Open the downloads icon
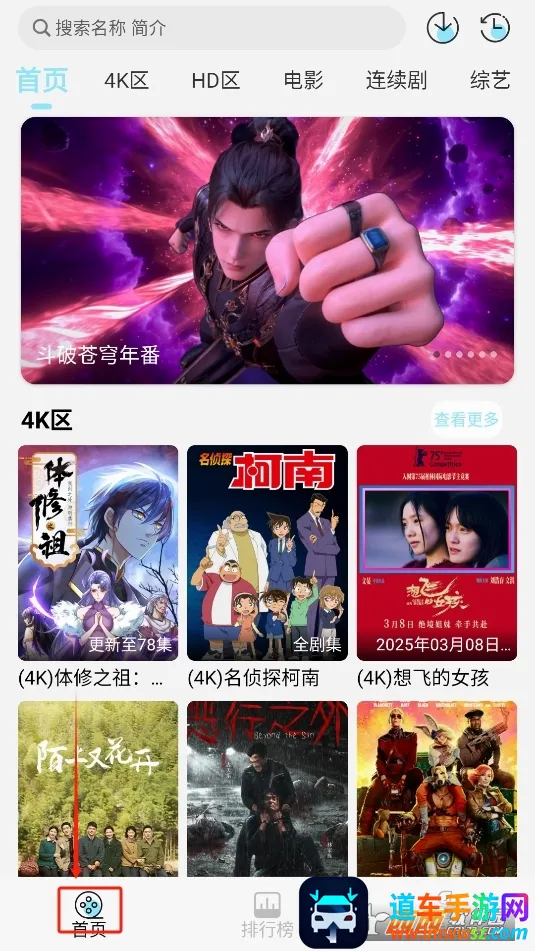This screenshot has height=951, width=535. [x=442, y=27]
